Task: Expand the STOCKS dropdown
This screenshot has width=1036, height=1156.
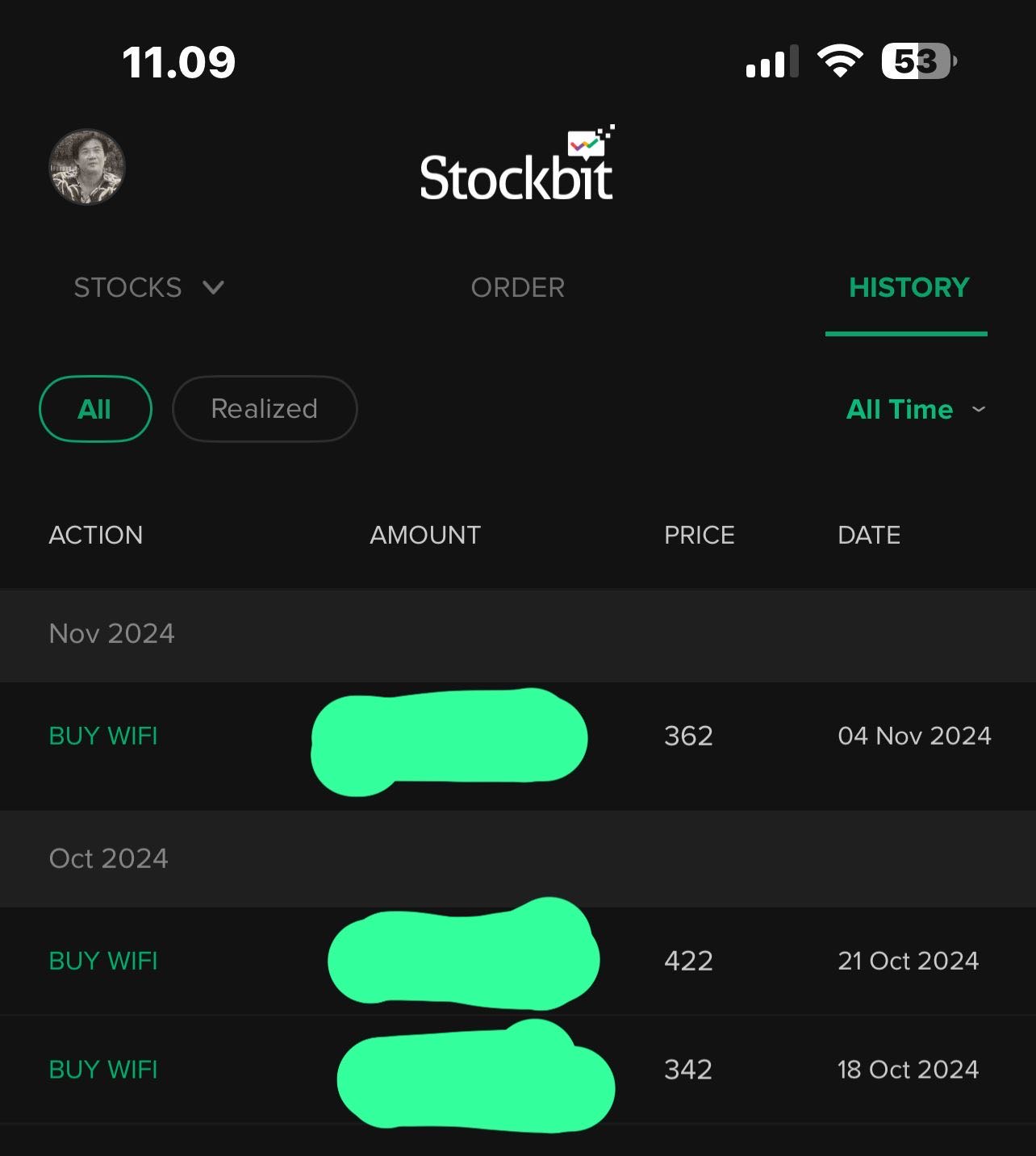Action: point(148,287)
